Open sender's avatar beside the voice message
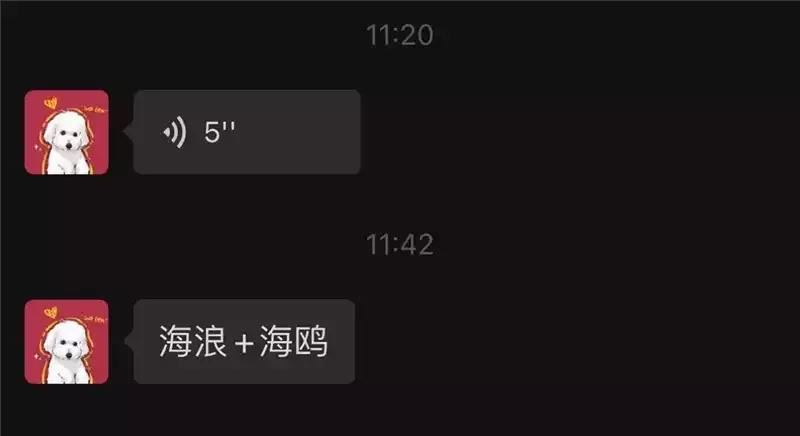 point(66,132)
